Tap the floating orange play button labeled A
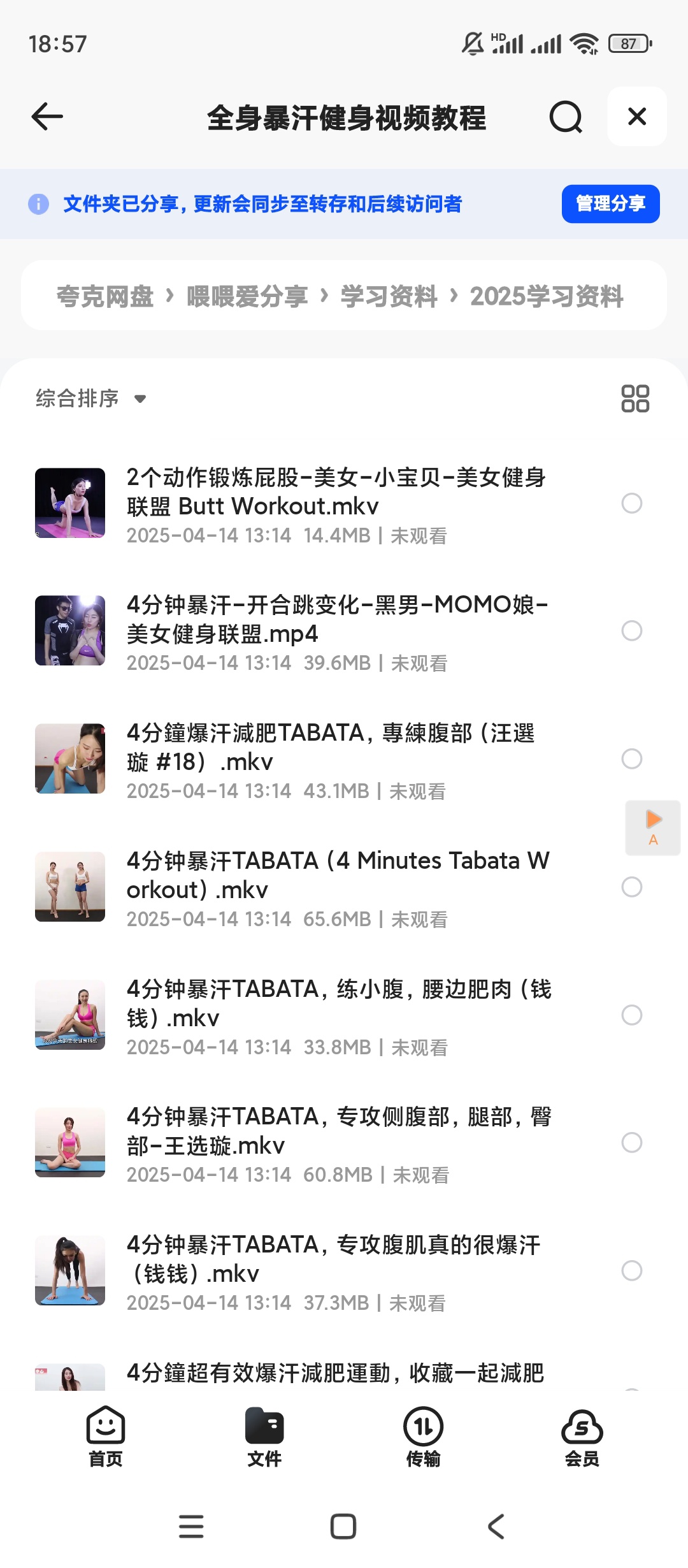The height and width of the screenshot is (1568, 688). (x=652, y=828)
